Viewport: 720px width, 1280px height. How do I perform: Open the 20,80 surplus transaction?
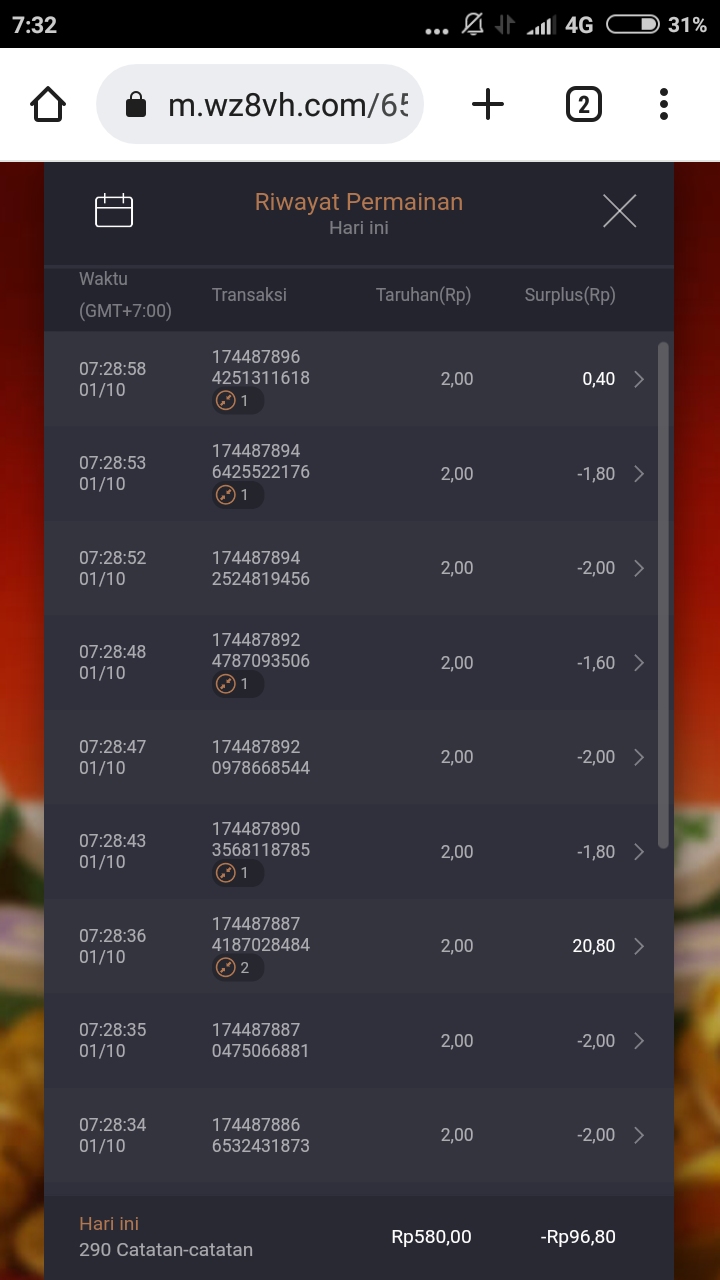click(x=639, y=946)
